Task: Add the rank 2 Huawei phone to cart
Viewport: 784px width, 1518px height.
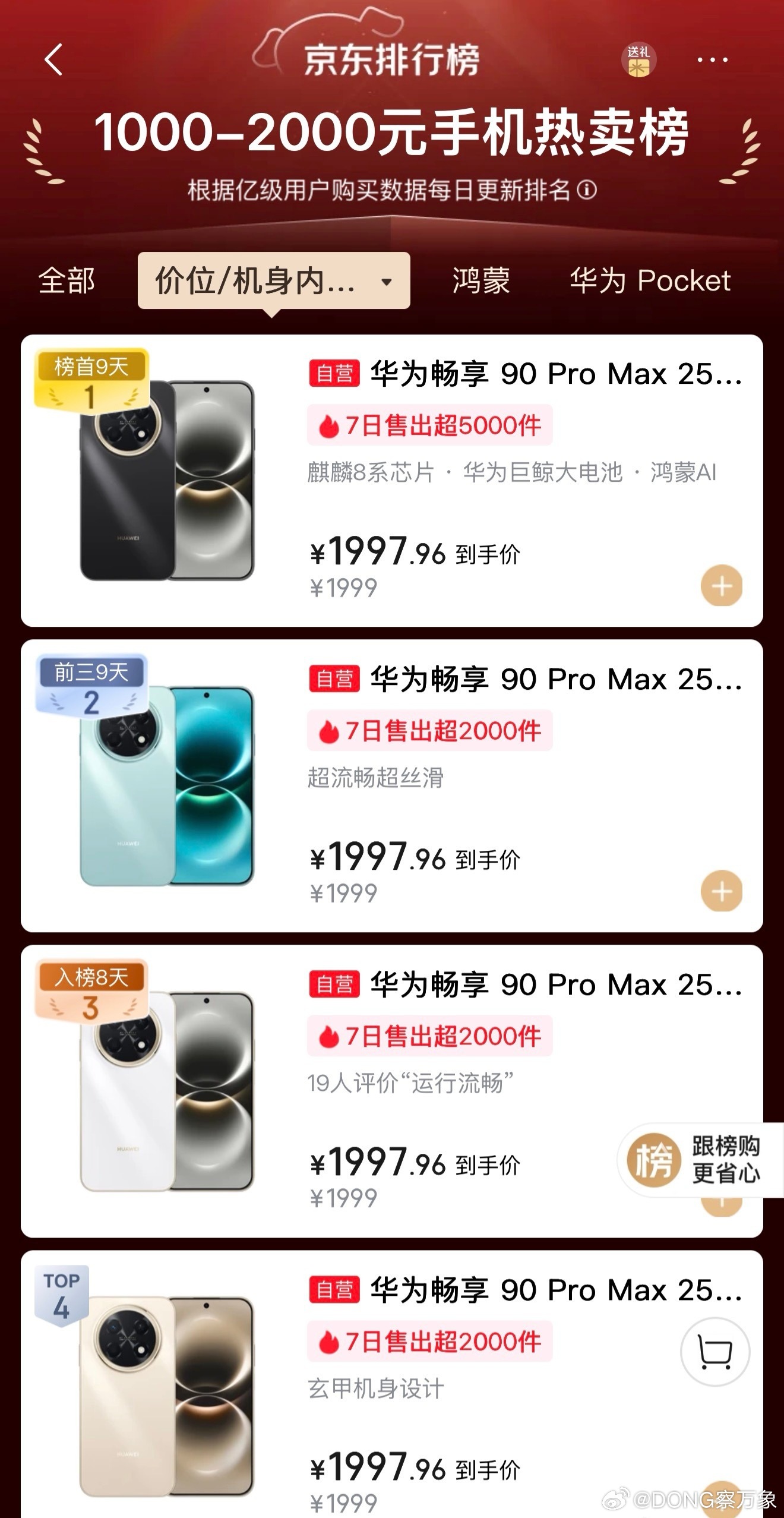Action: [722, 891]
